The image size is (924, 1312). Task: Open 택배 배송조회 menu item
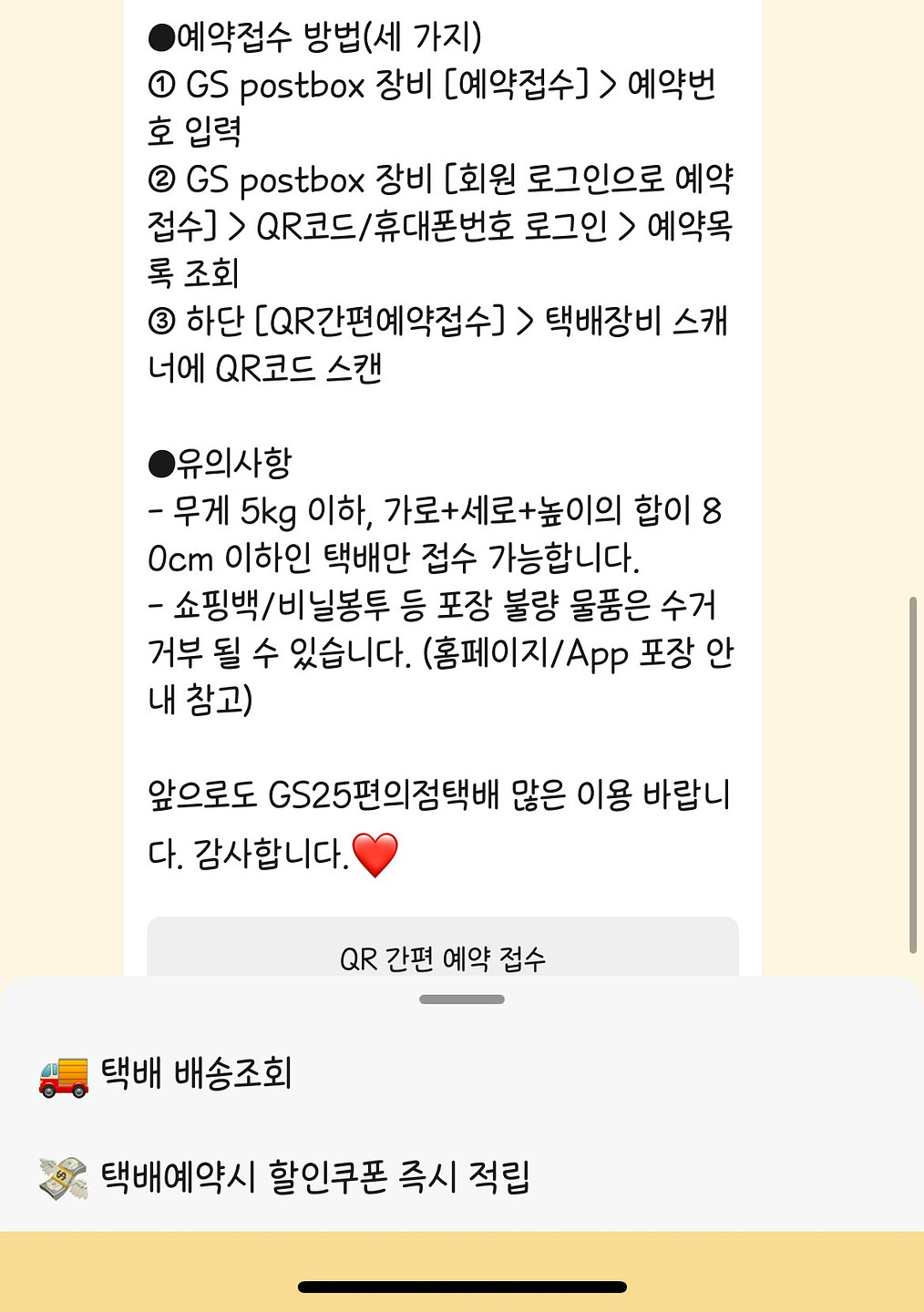pos(196,1074)
